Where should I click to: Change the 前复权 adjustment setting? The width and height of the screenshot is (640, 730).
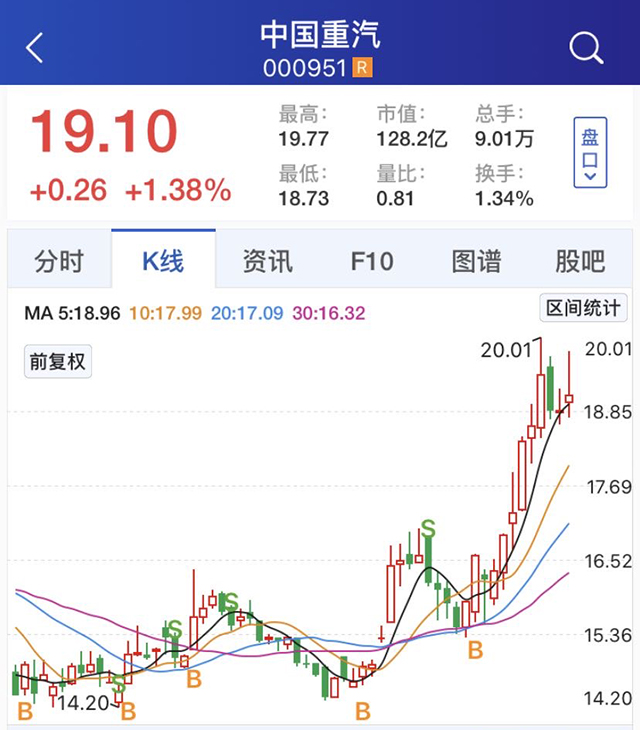tap(58, 362)
